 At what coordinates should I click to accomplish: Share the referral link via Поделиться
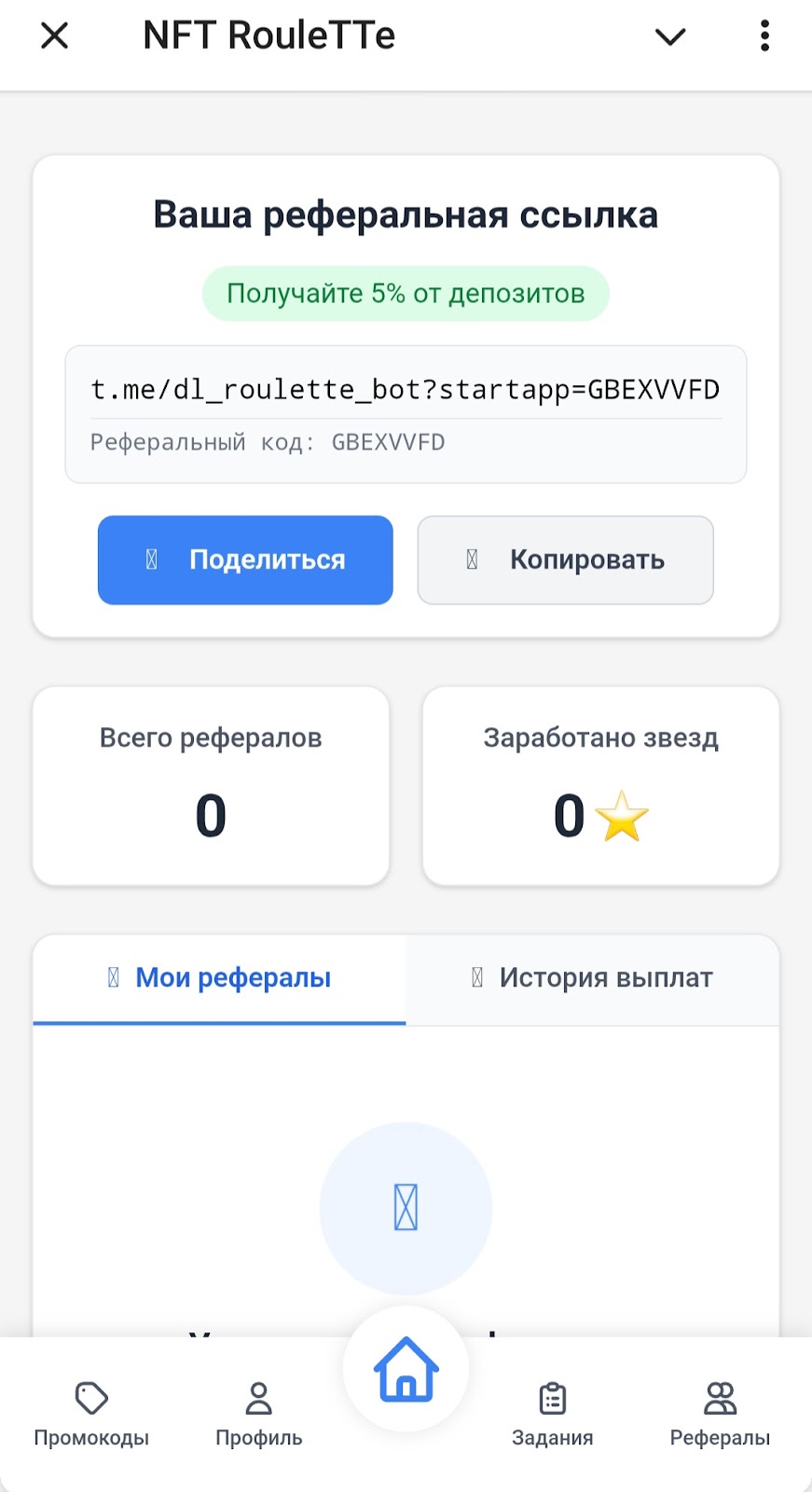click(x=245, y=559)
